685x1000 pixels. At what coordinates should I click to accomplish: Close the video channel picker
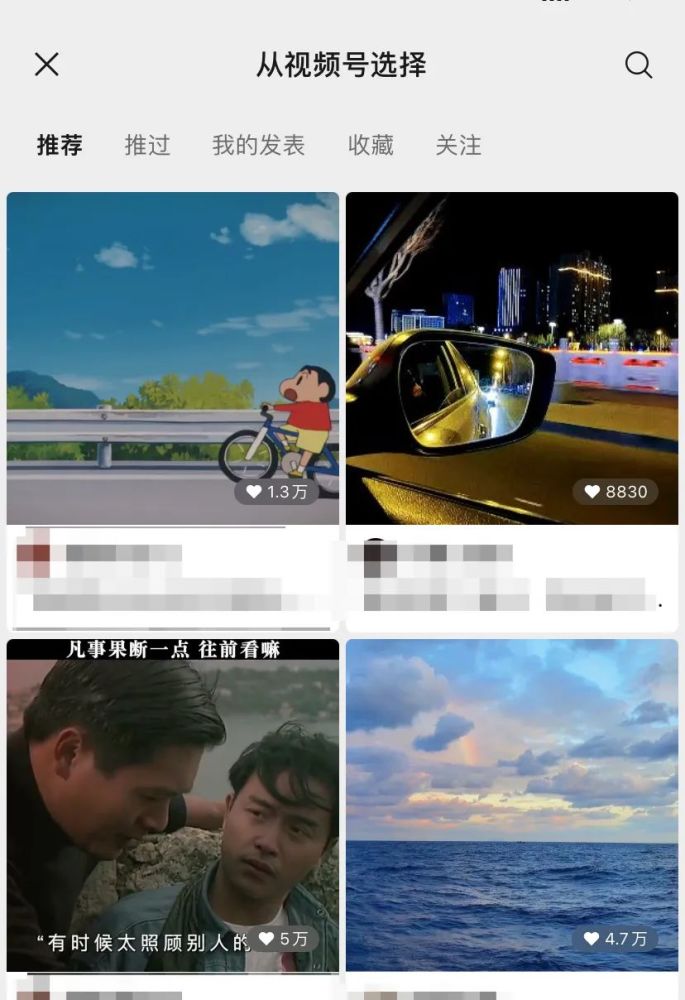click(46, 65)
